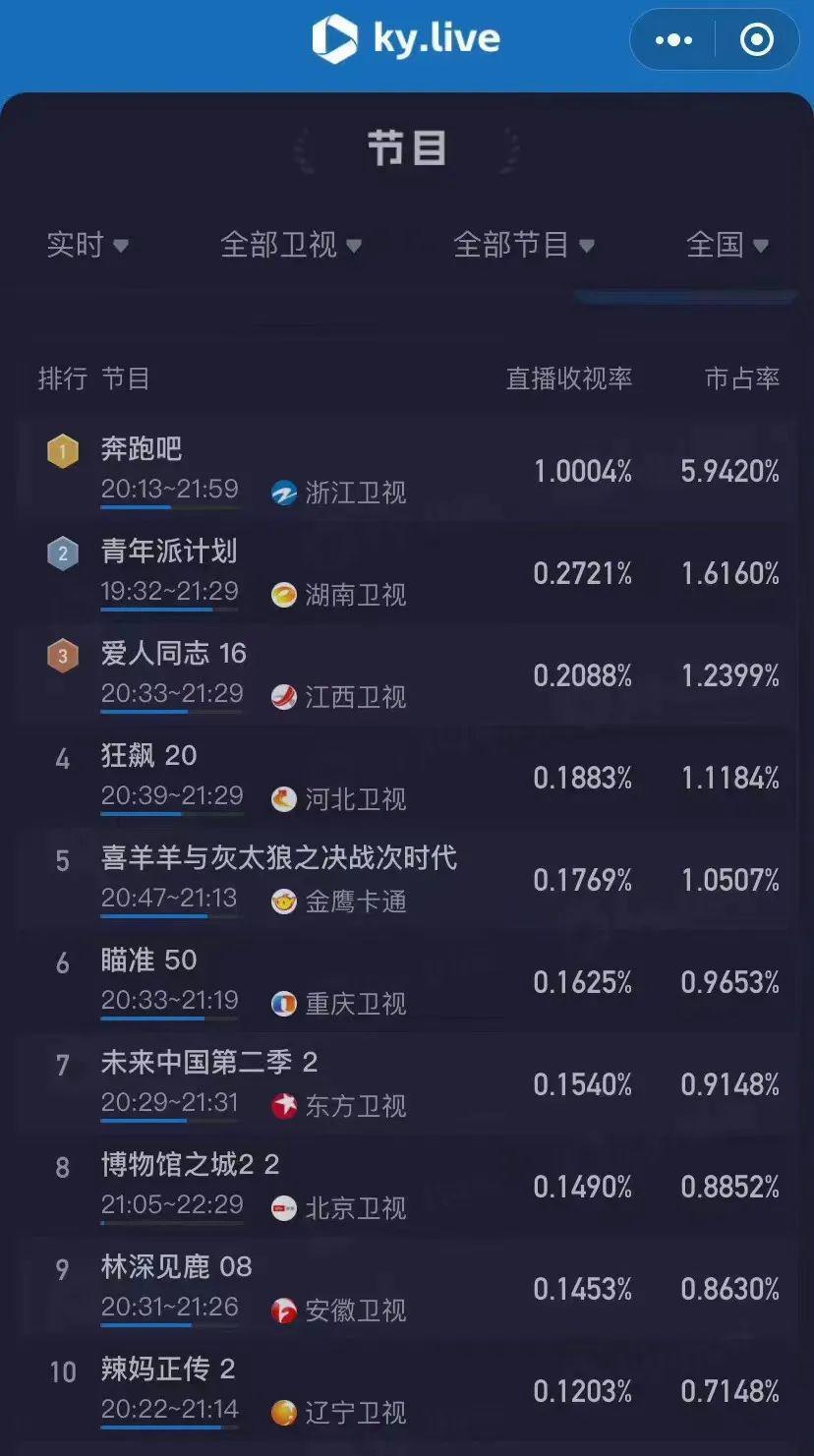Open the 全部节目 program type dropdown
Image resolution: width=814 pixels, height=1456 pixels.
525,245
